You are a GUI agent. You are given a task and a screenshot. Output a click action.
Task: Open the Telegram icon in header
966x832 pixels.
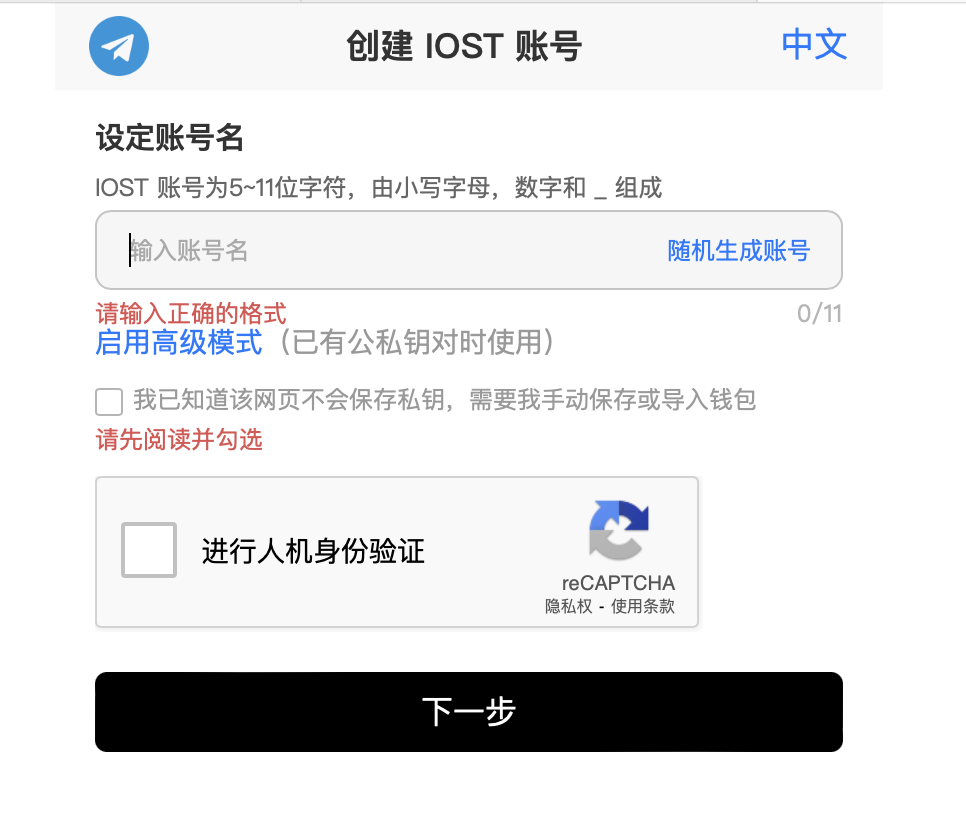click(119, 46)
